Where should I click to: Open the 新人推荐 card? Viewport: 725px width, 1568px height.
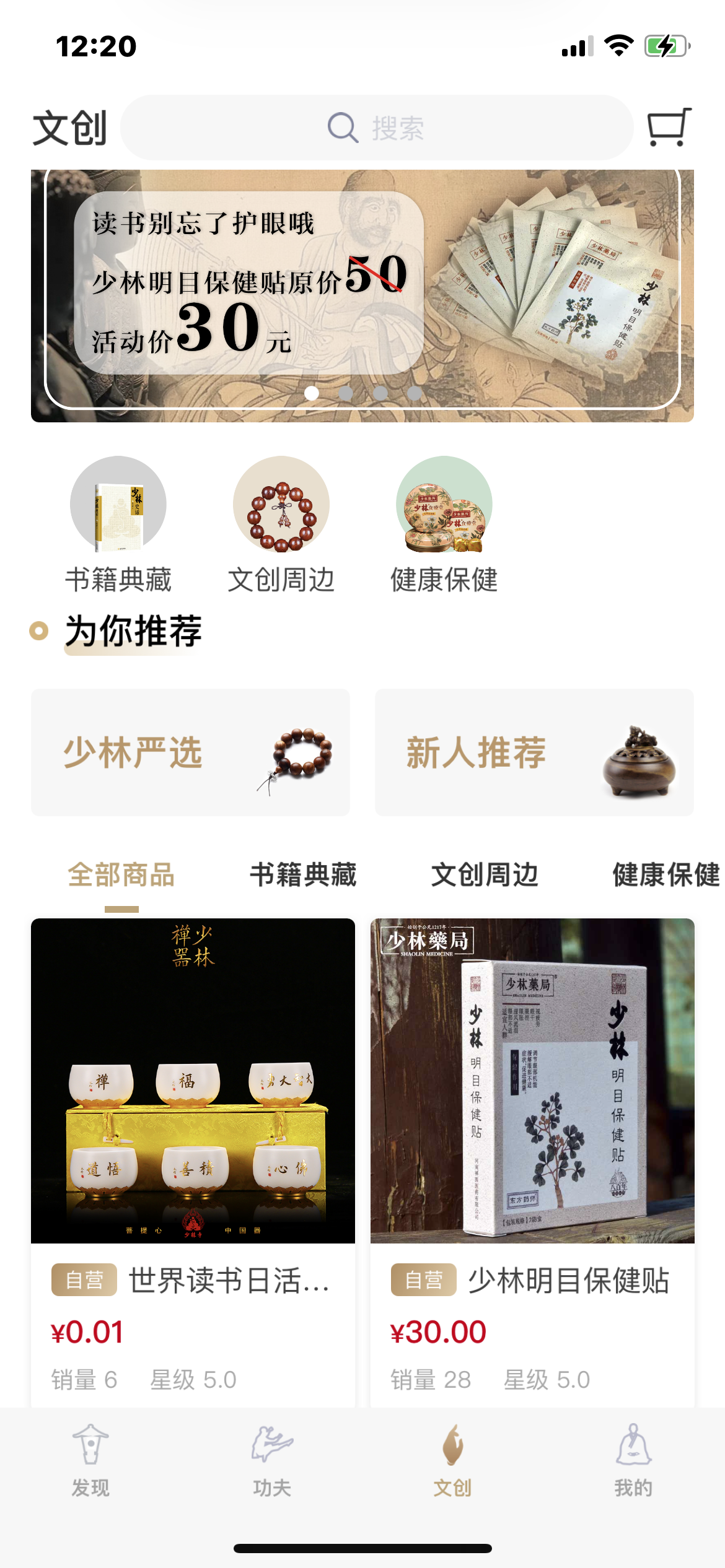534,752
